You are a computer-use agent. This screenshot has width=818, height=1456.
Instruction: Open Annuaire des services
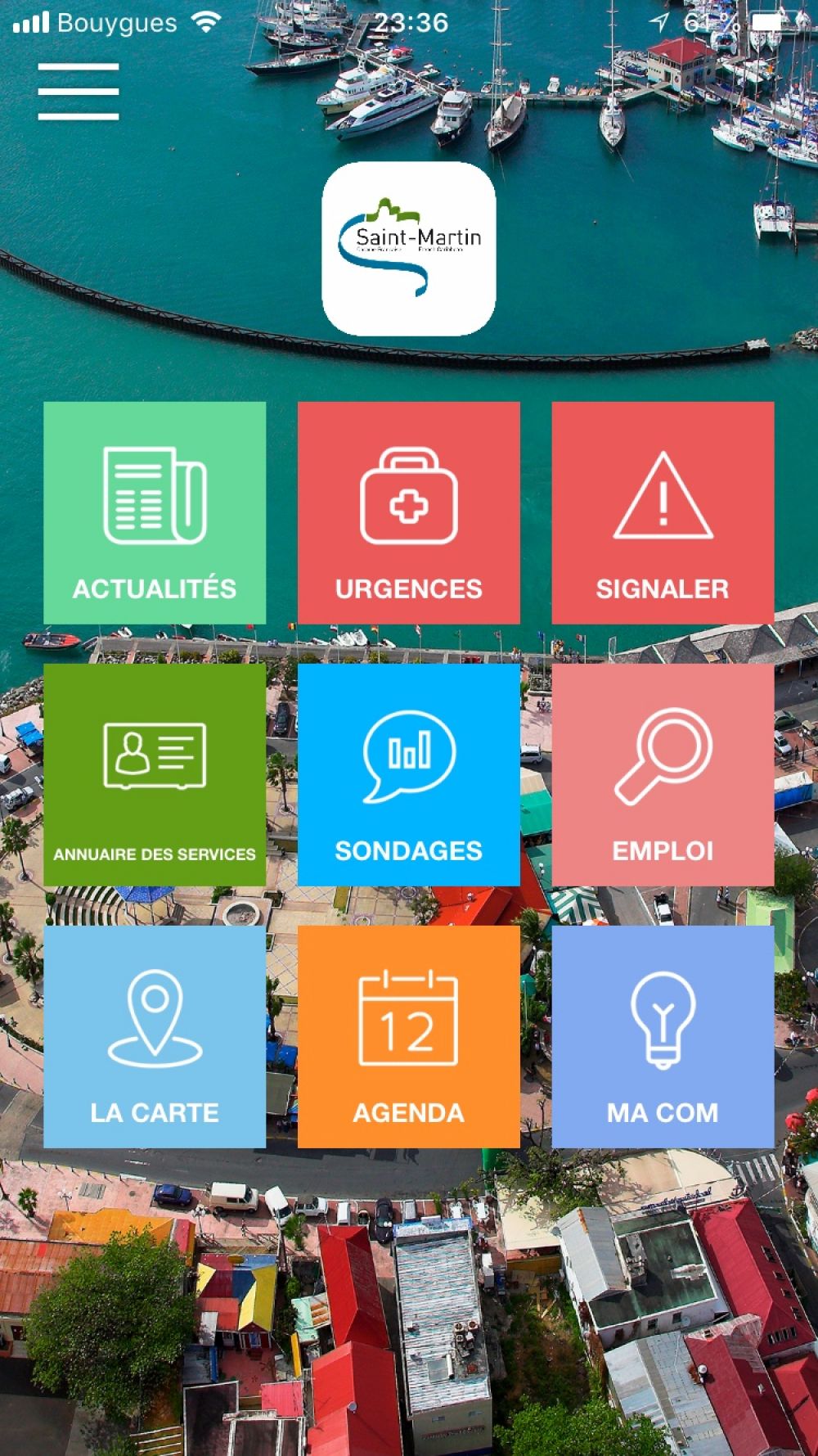[155, 775]
